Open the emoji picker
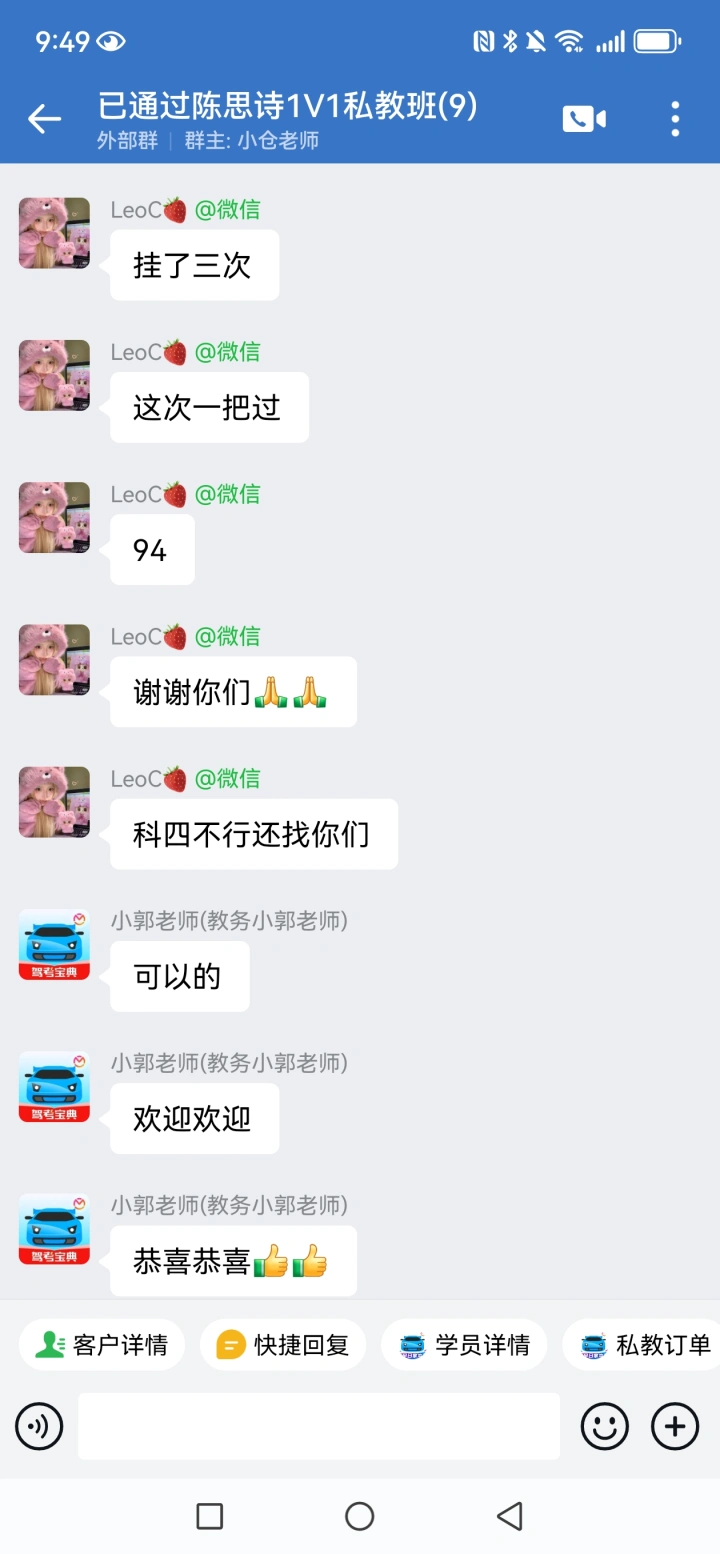 point(605,1426)
